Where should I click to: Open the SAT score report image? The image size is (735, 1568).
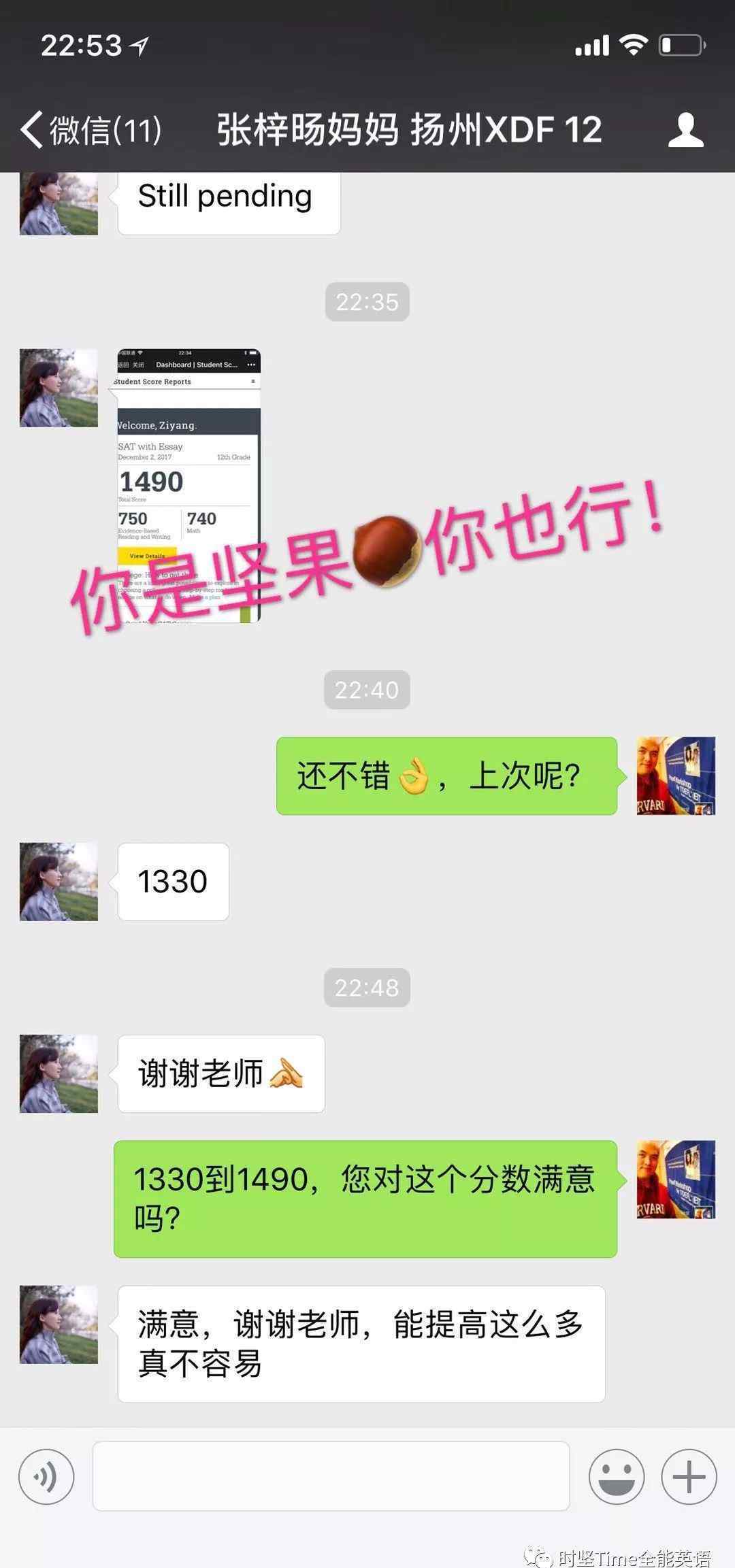[189, 486]
